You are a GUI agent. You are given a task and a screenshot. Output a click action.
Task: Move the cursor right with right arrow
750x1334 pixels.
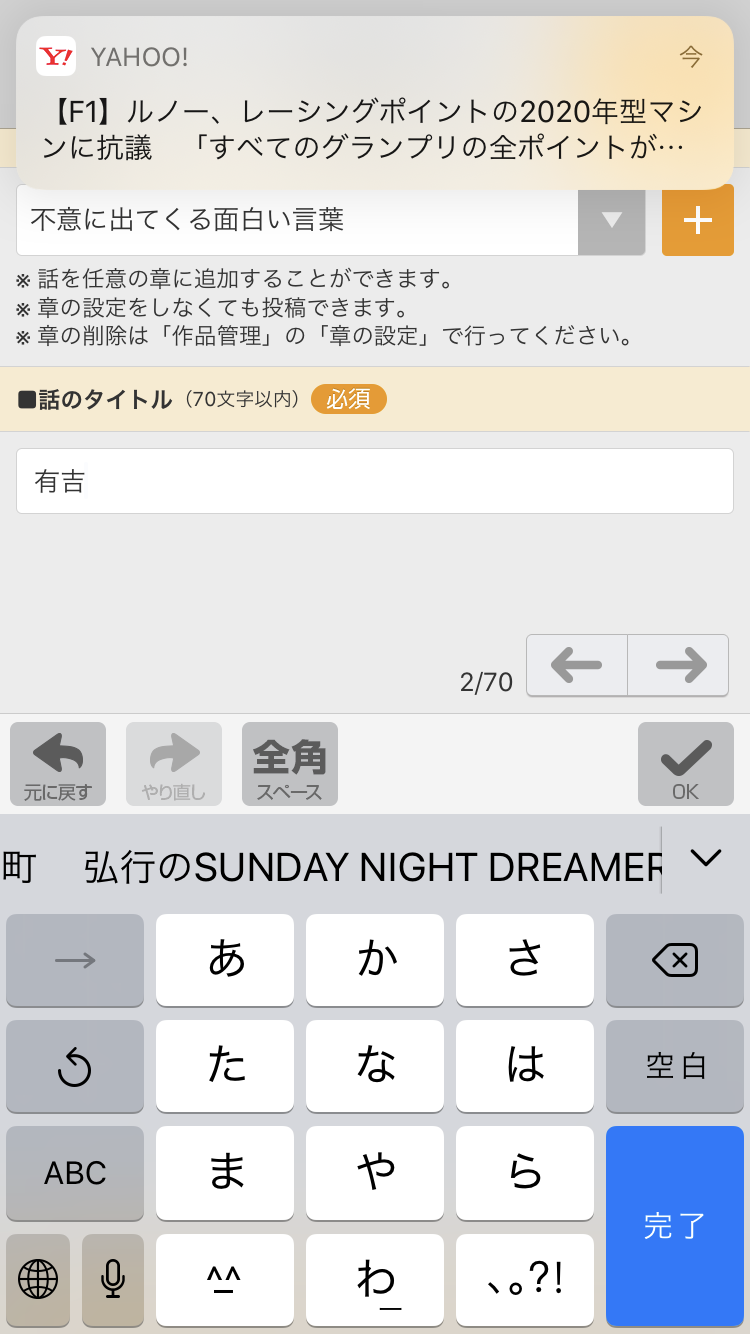[x=678, y=665]
